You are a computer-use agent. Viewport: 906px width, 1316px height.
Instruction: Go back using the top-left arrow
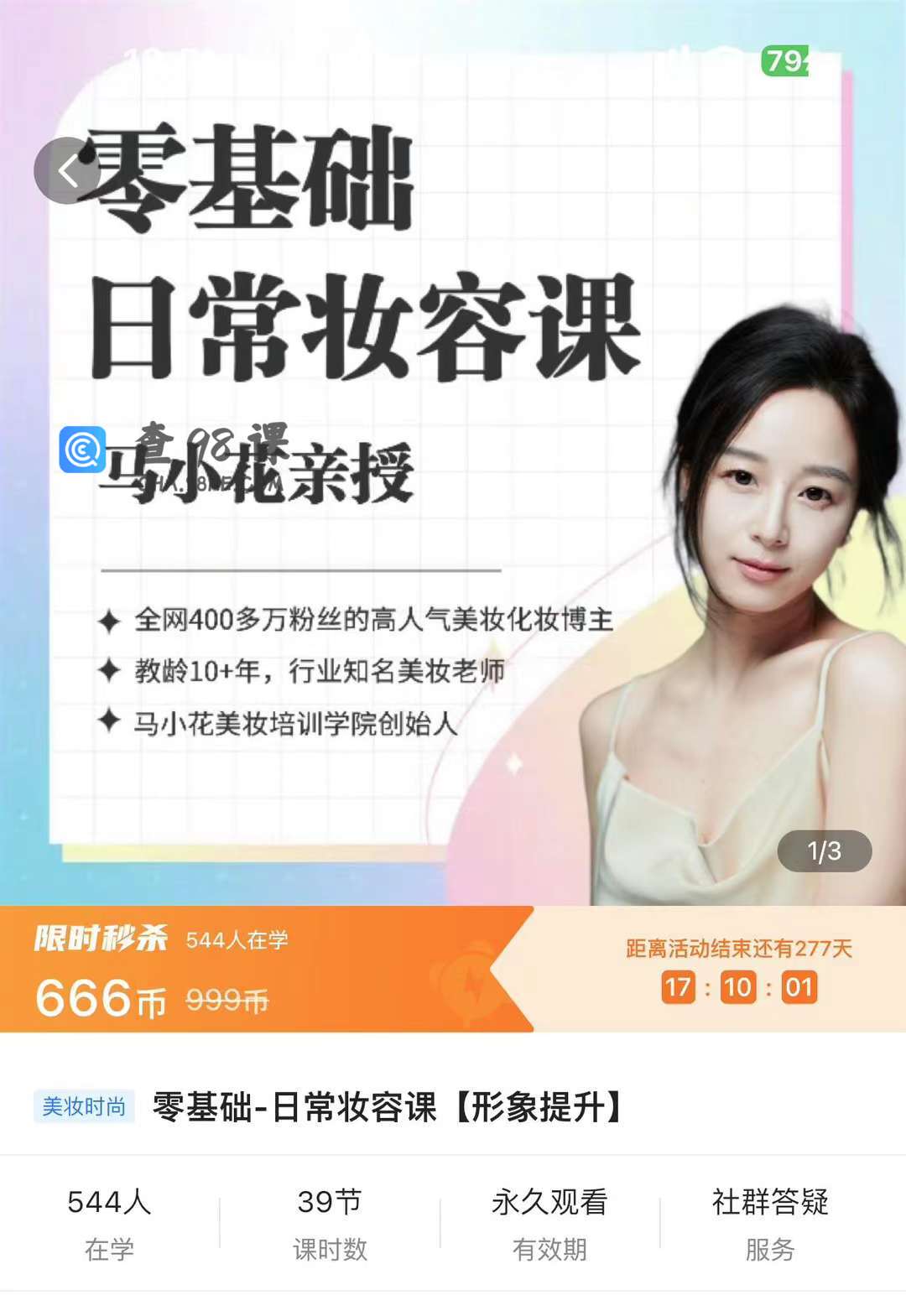pos(67,171)
